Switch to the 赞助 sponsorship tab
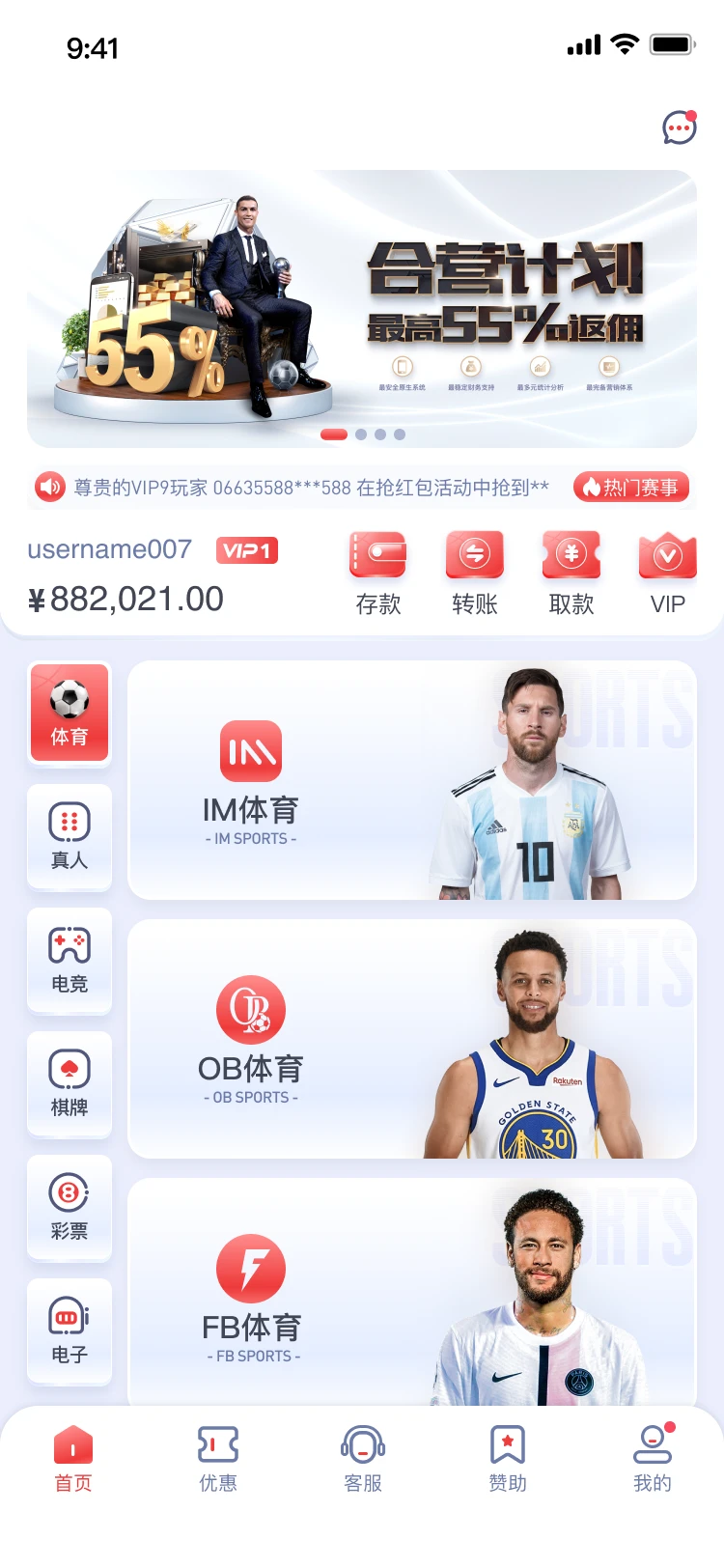Screen dimensions: 724x1568 (508, 1459)
